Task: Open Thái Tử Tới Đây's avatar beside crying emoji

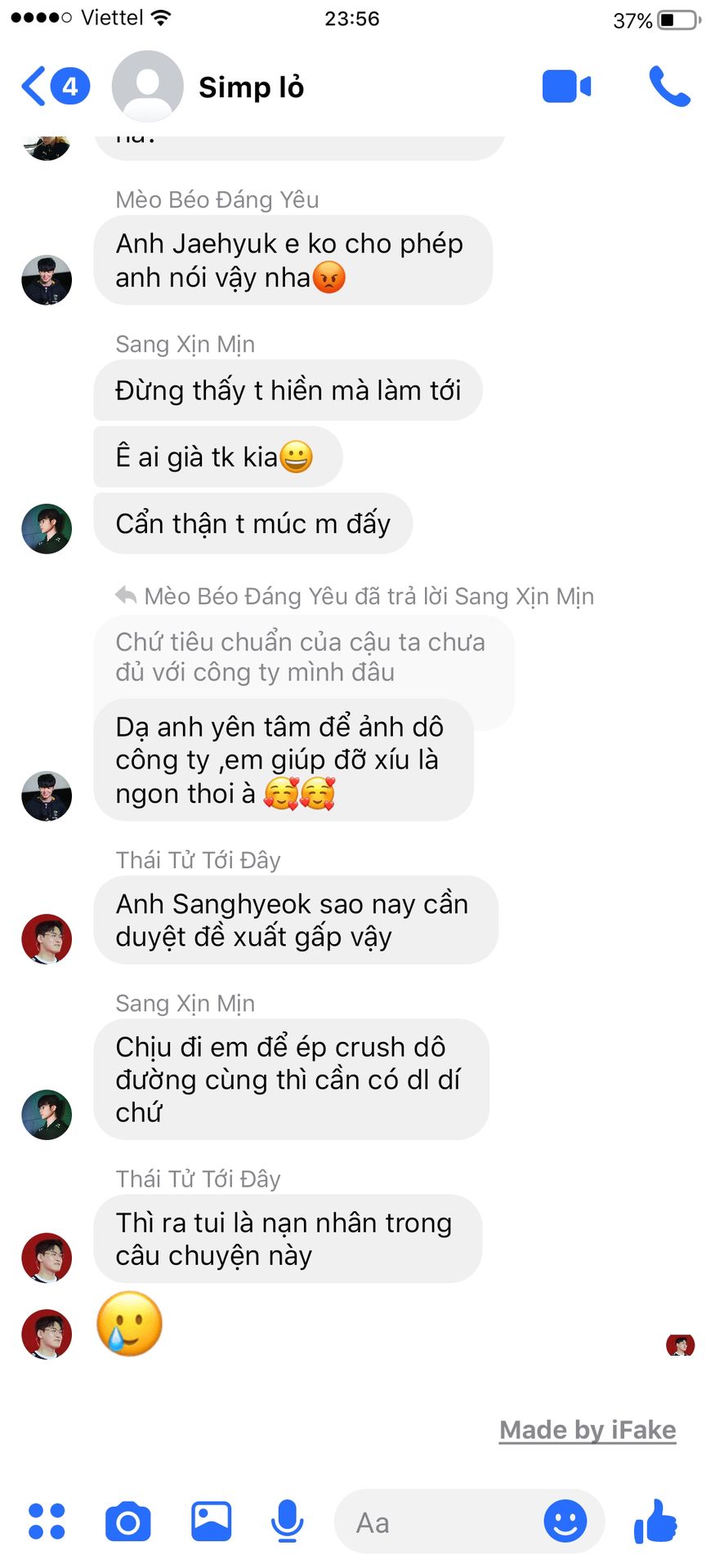Action: click(47, 1334)
